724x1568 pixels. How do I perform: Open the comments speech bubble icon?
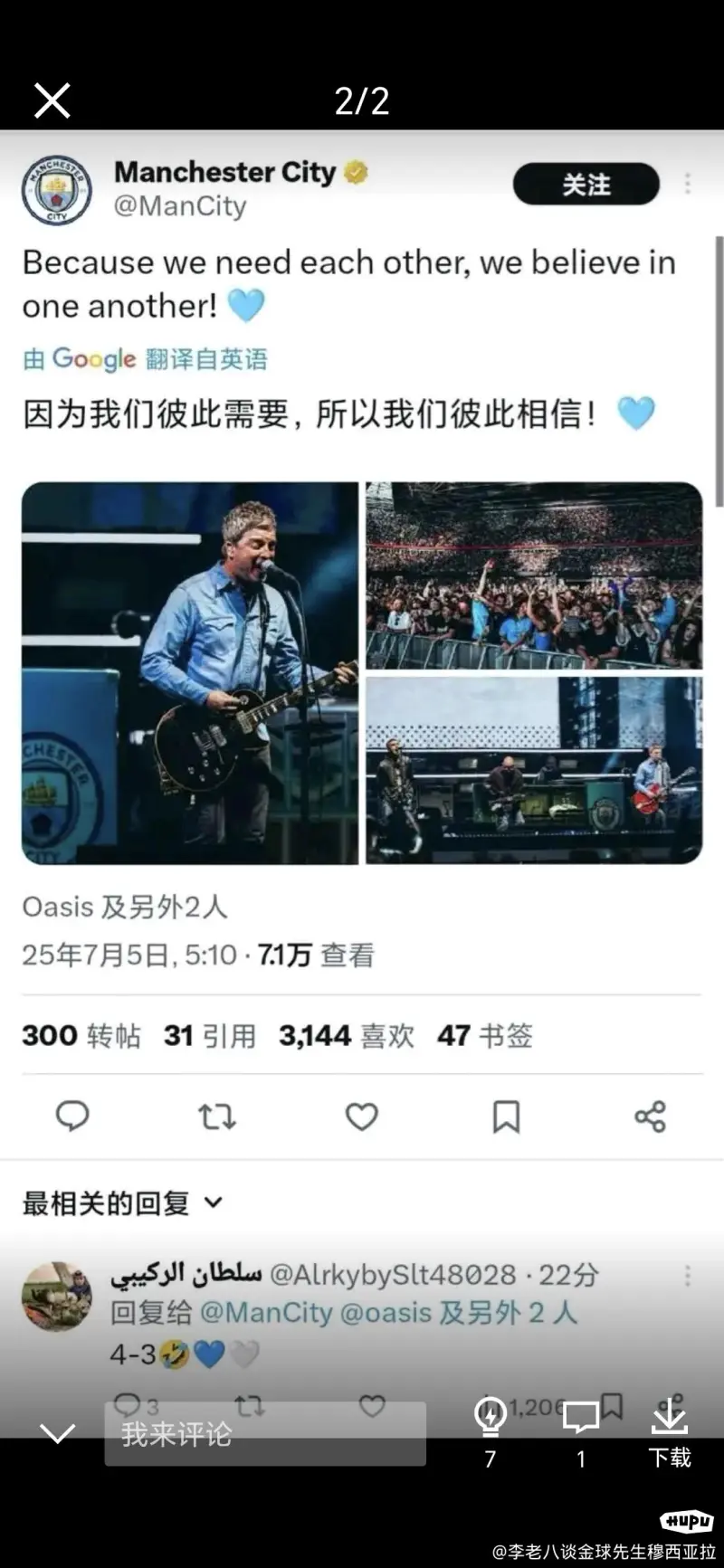pyautogui.click(x=580, y=1419)
